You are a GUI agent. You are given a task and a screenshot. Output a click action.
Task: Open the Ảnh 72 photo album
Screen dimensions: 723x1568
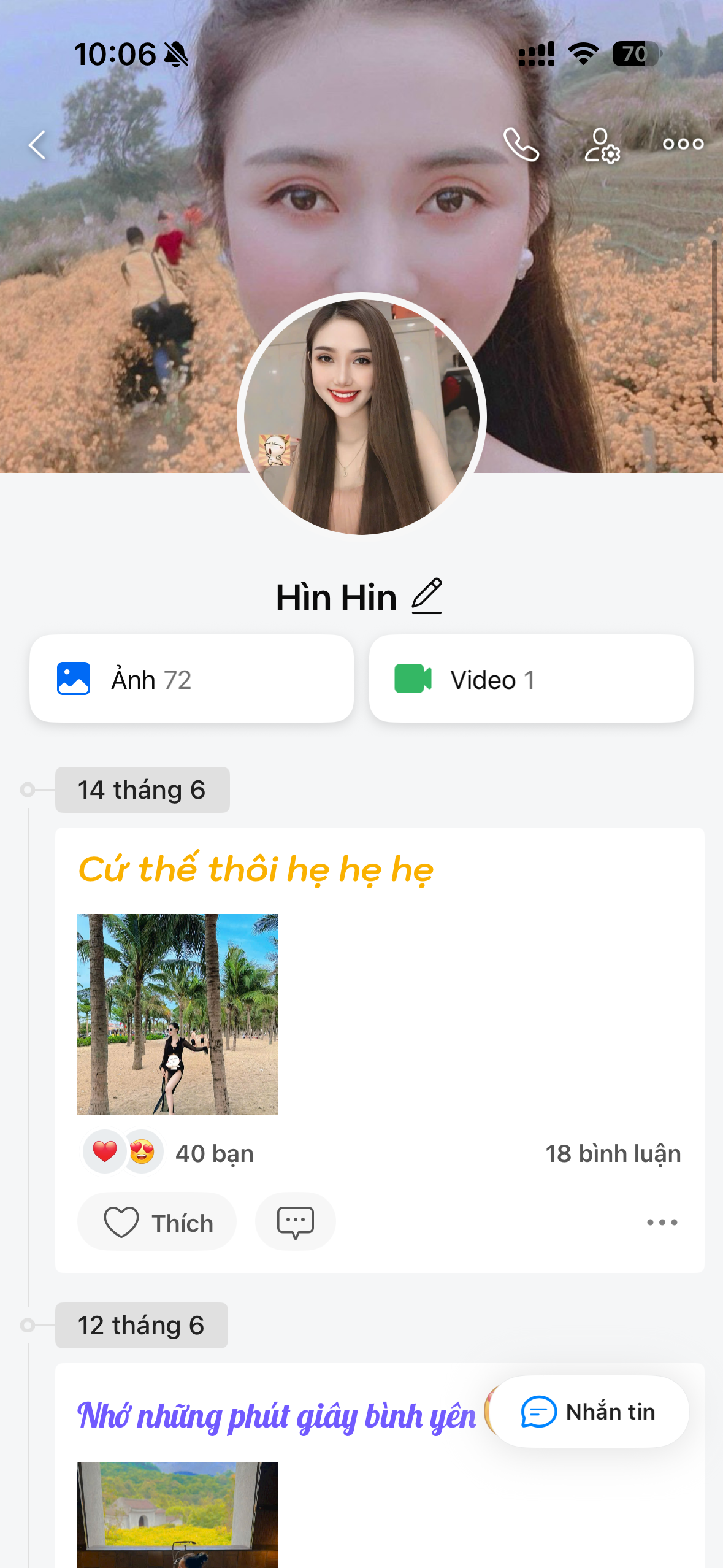pyautogui.click(x=191, y=679)
